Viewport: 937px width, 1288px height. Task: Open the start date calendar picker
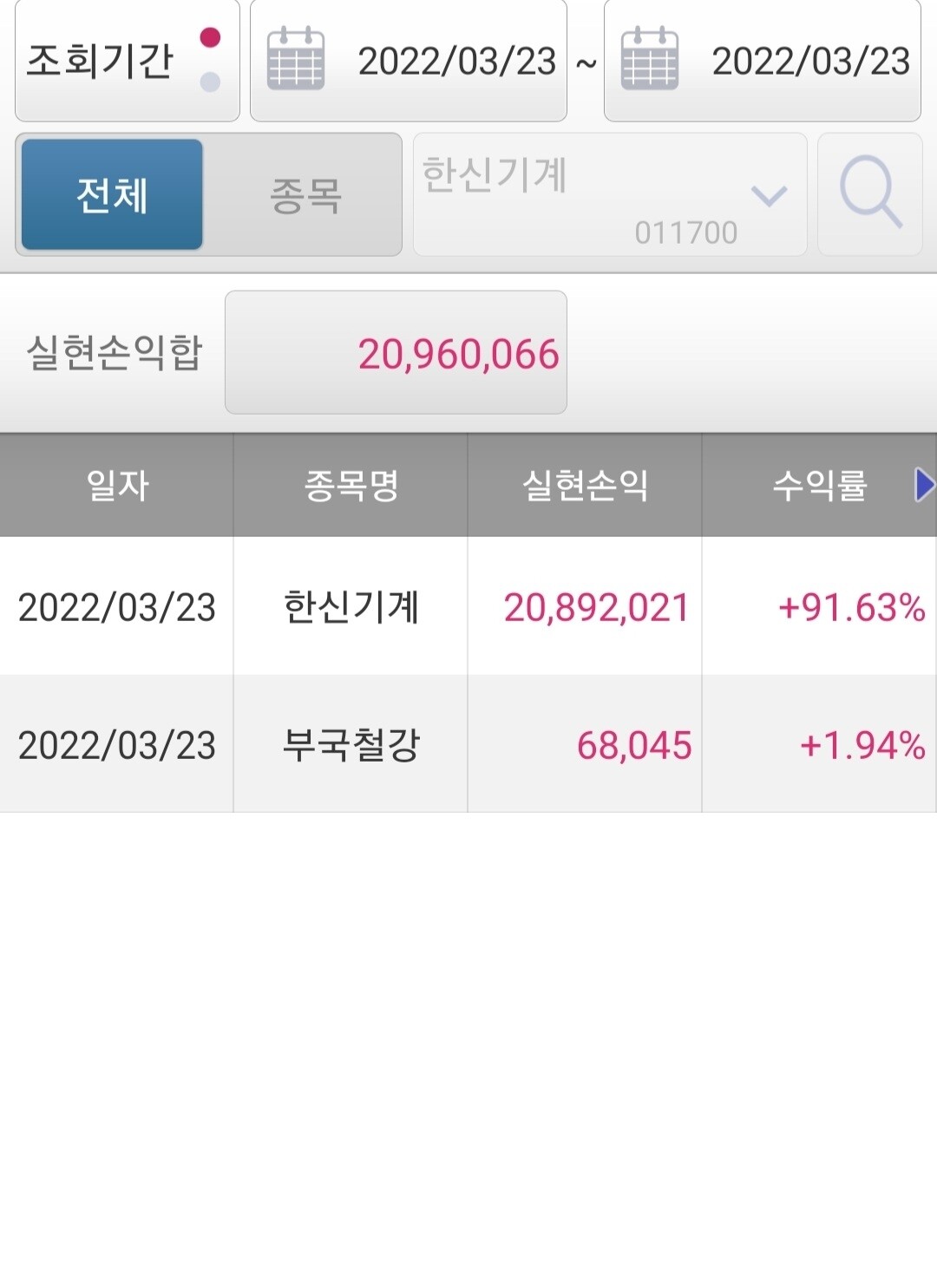click(x=296, y=60)
